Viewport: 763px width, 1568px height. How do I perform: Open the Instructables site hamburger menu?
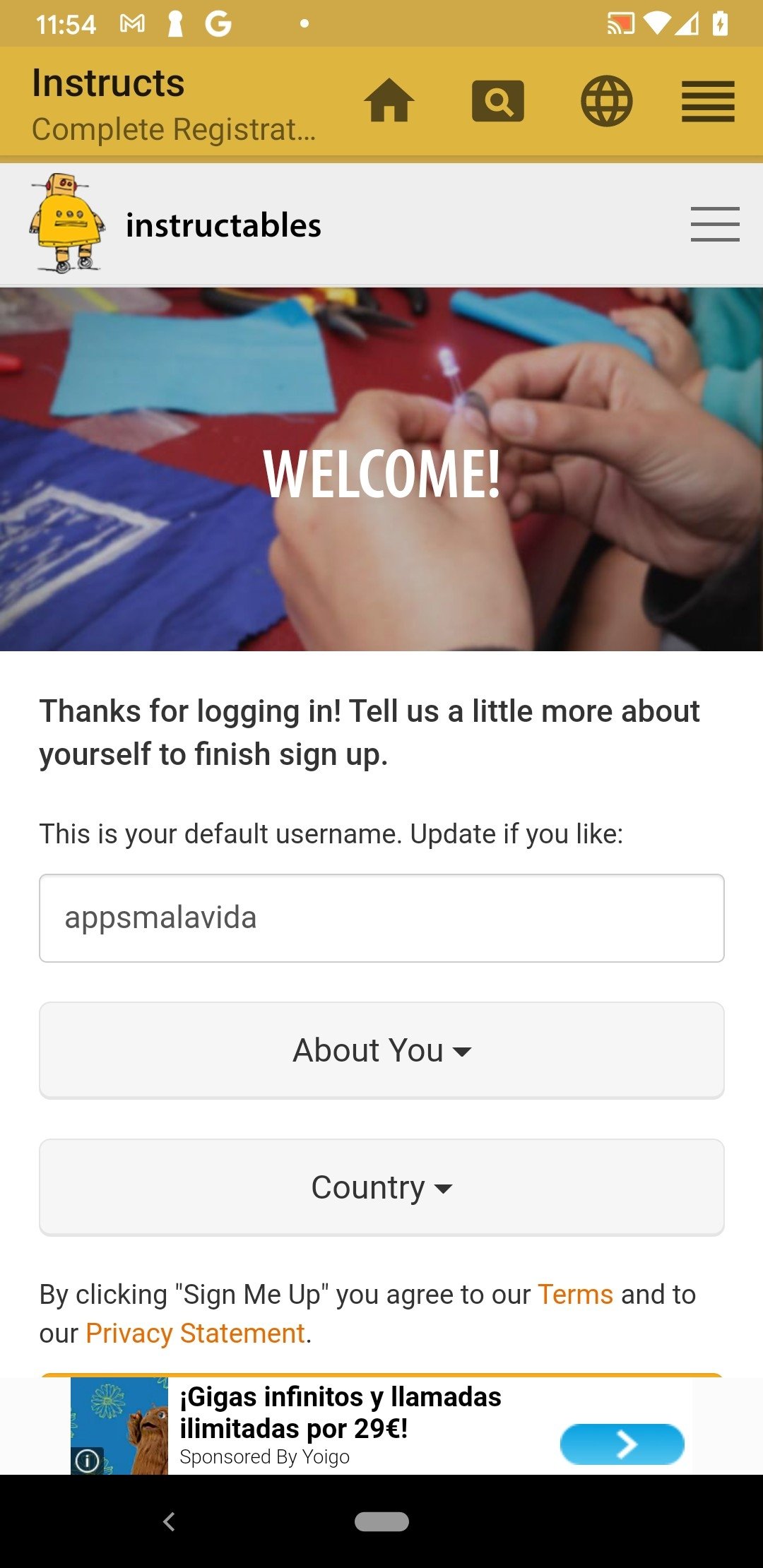click(x=715, y=225)
